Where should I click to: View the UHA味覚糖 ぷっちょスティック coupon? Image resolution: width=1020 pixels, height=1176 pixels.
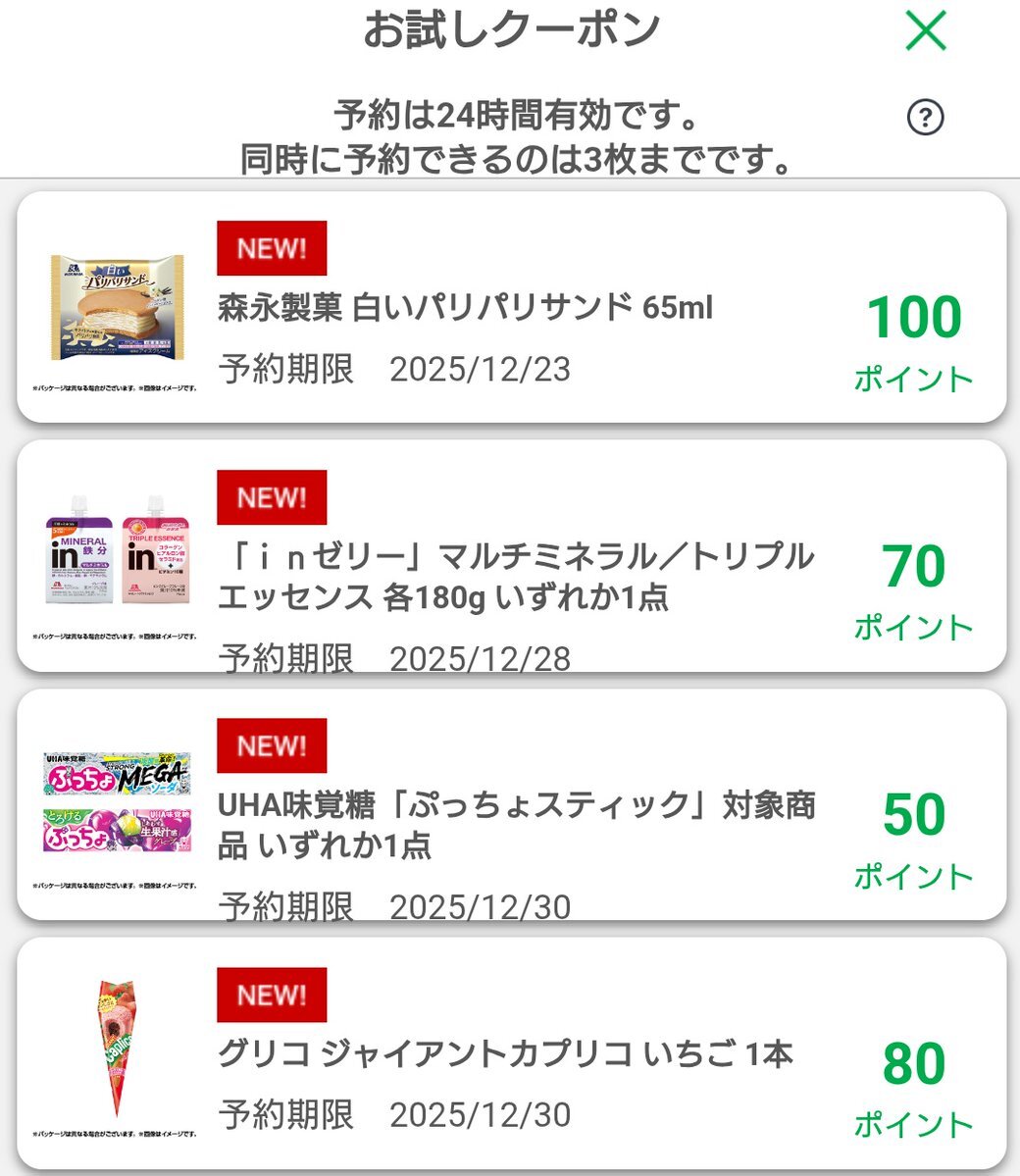[x=511, y=805]
